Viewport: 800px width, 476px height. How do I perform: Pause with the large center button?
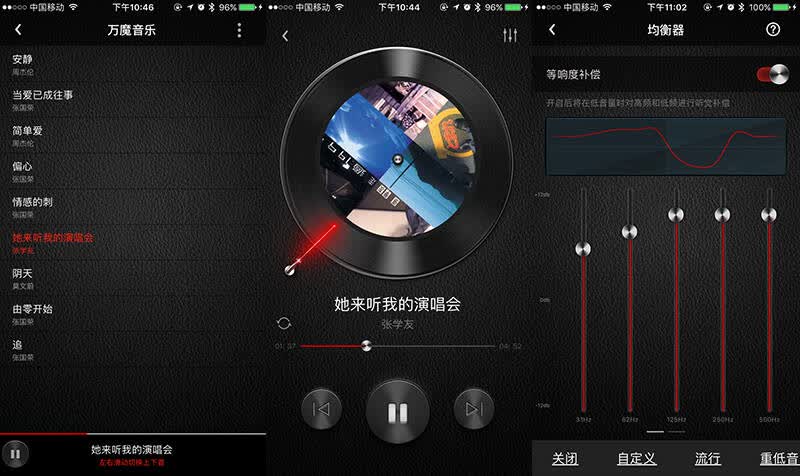[x=397, y=412]
